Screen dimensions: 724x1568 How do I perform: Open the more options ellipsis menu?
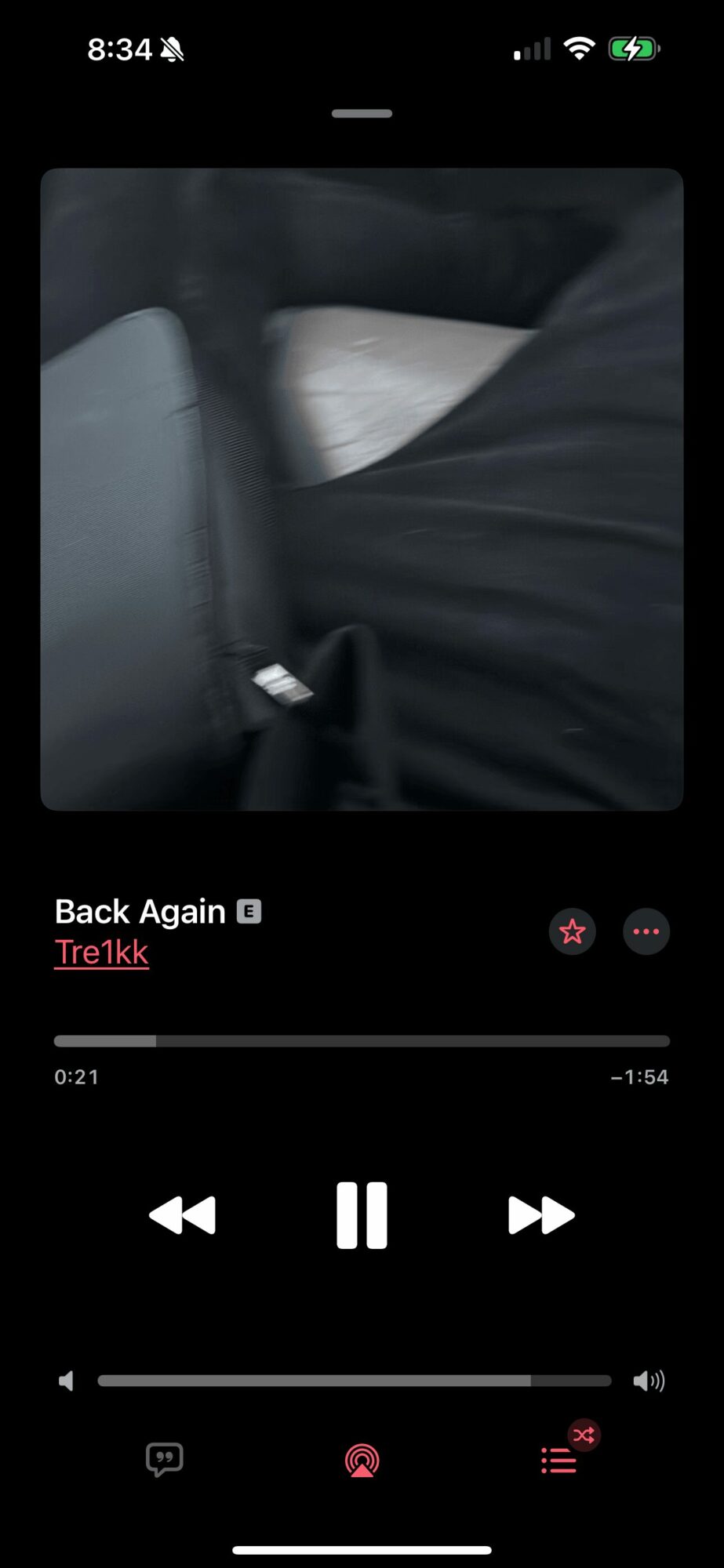pos(646,931)
